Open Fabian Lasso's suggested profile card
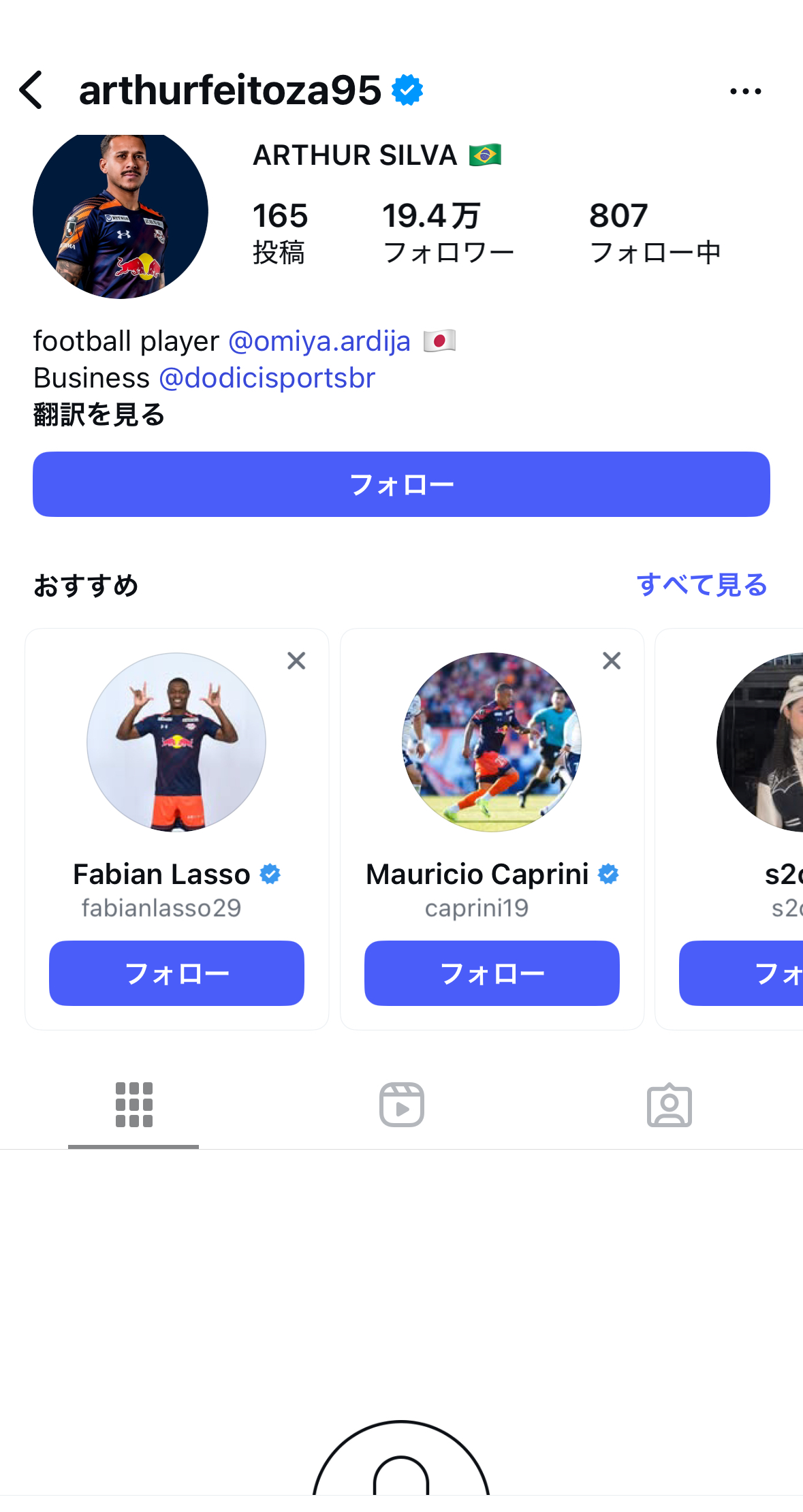 (176, 742)
